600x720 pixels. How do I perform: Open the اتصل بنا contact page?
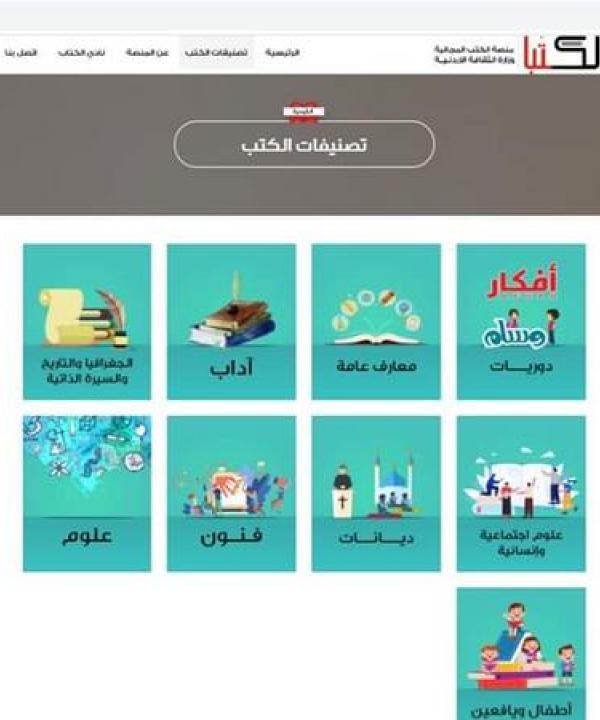pos(21,52)
